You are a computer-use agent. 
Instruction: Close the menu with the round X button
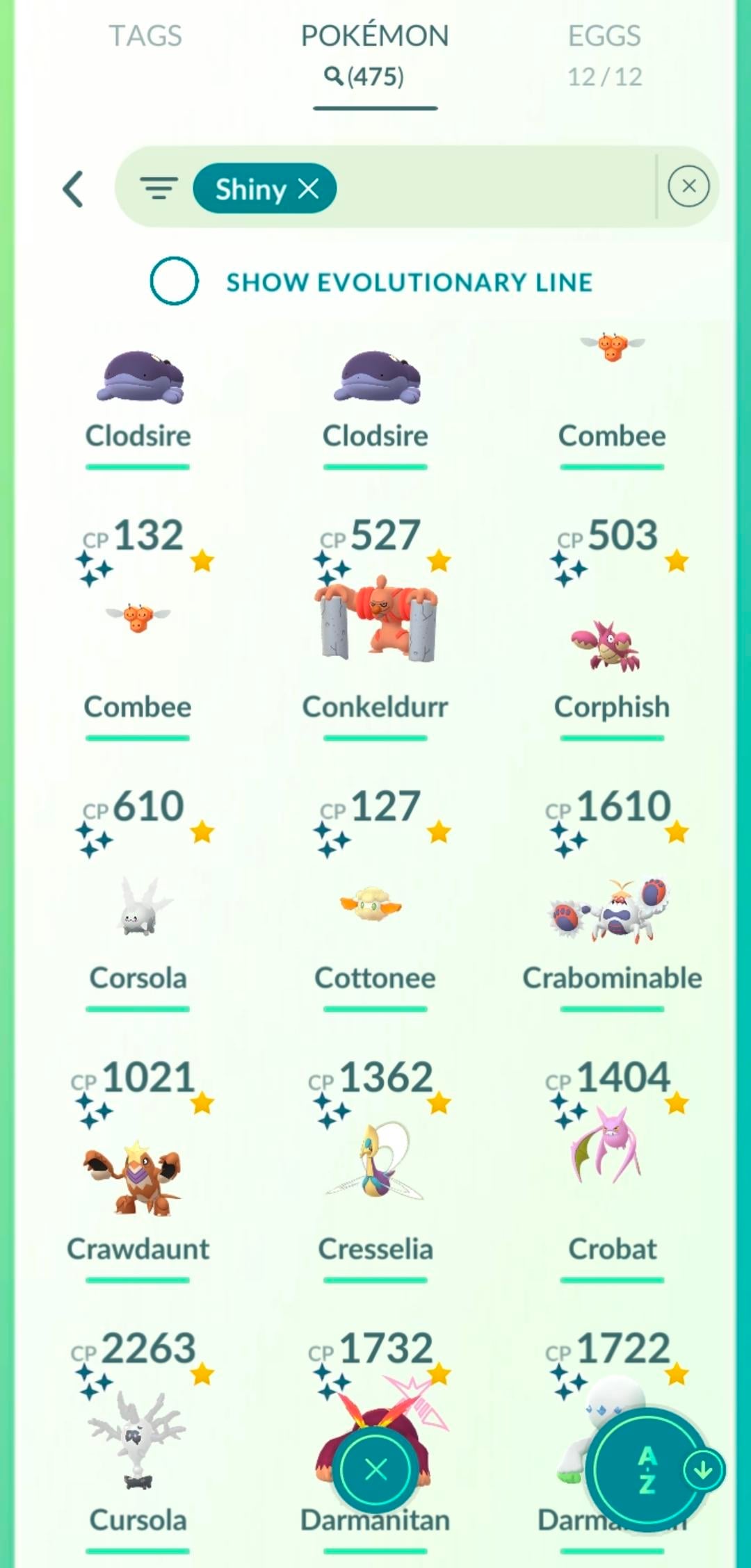(x=375, y=1469)
